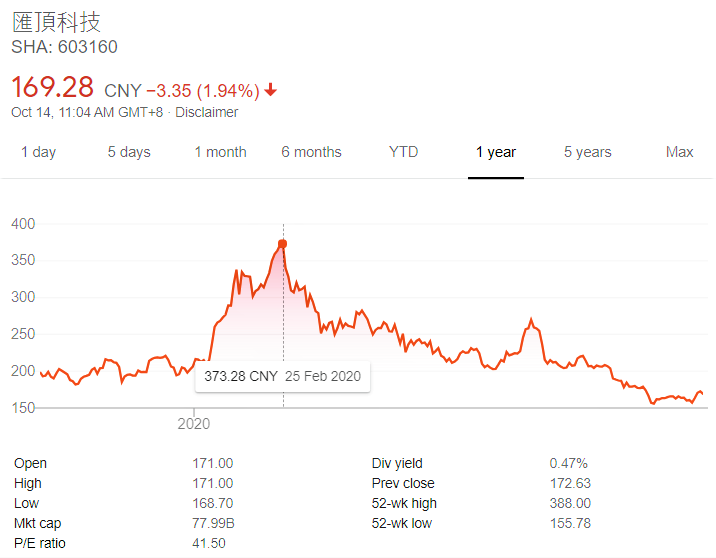Switch to the 1 day range

point(38,152)
